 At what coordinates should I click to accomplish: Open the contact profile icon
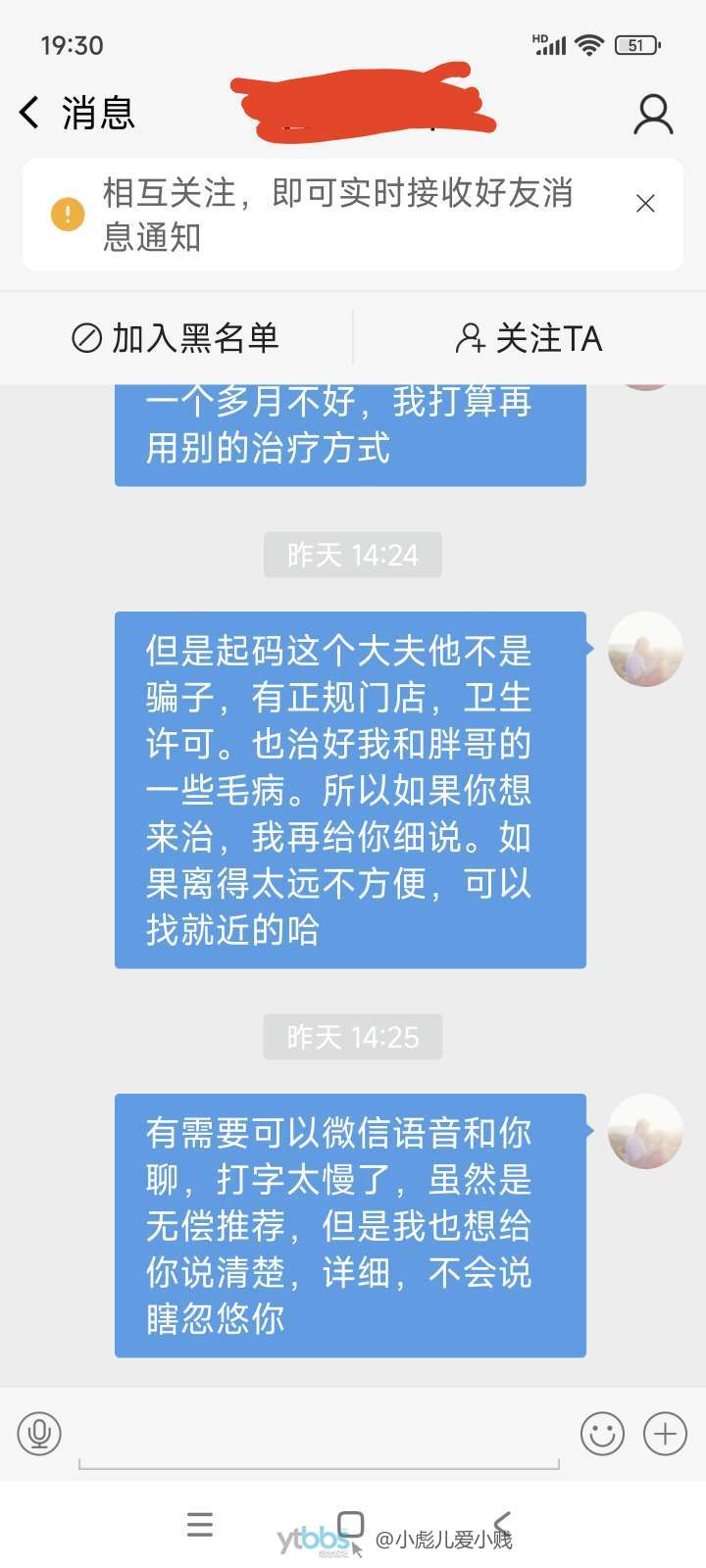652,114
